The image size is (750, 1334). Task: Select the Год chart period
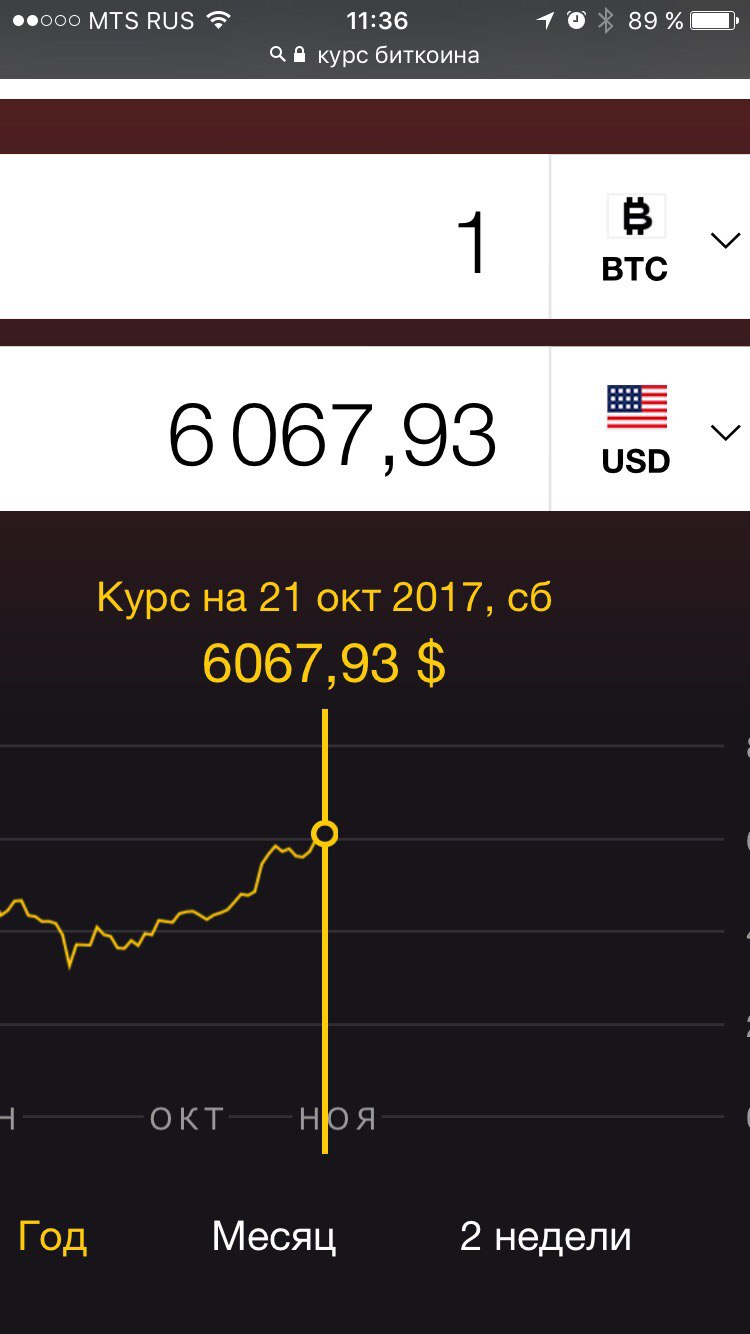coord(52,1237)
